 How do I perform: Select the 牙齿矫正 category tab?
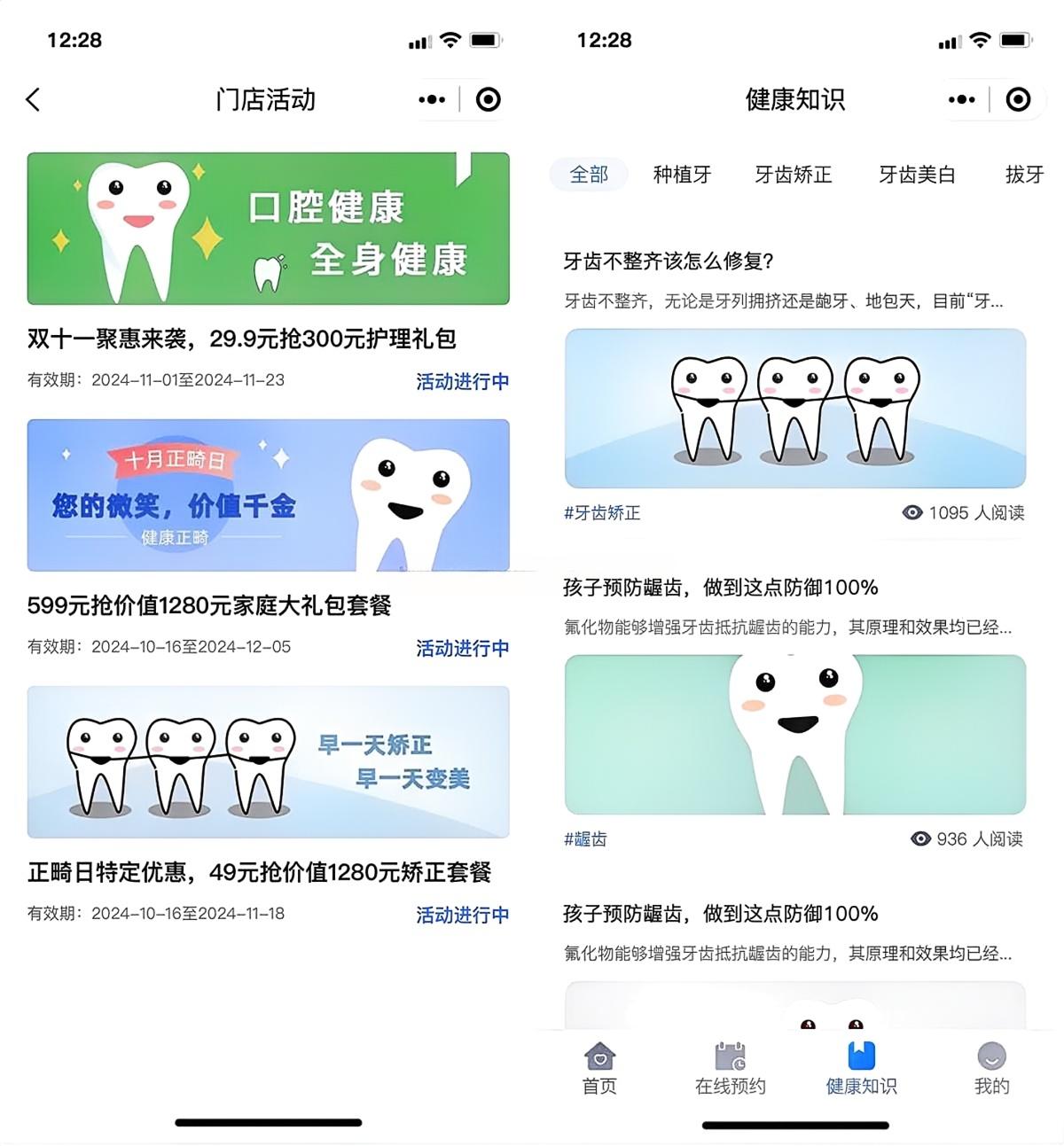click(793, 175)
